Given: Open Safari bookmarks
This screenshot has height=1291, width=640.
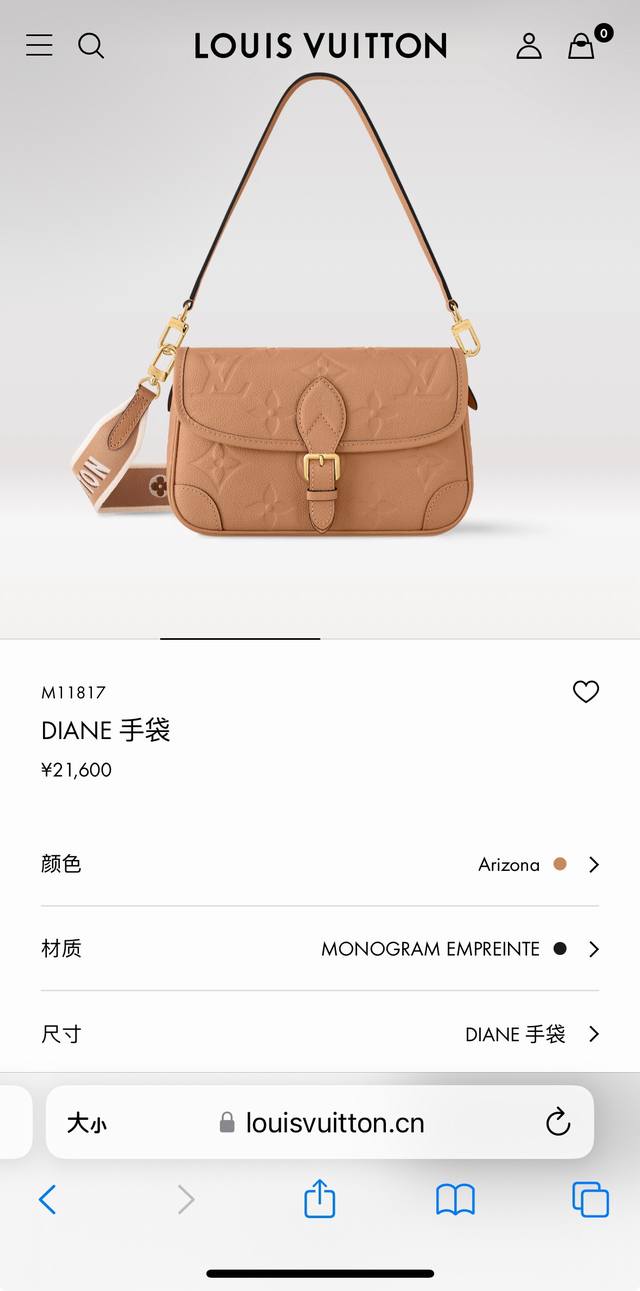Looking at the screenshot, I should 455,1199.
